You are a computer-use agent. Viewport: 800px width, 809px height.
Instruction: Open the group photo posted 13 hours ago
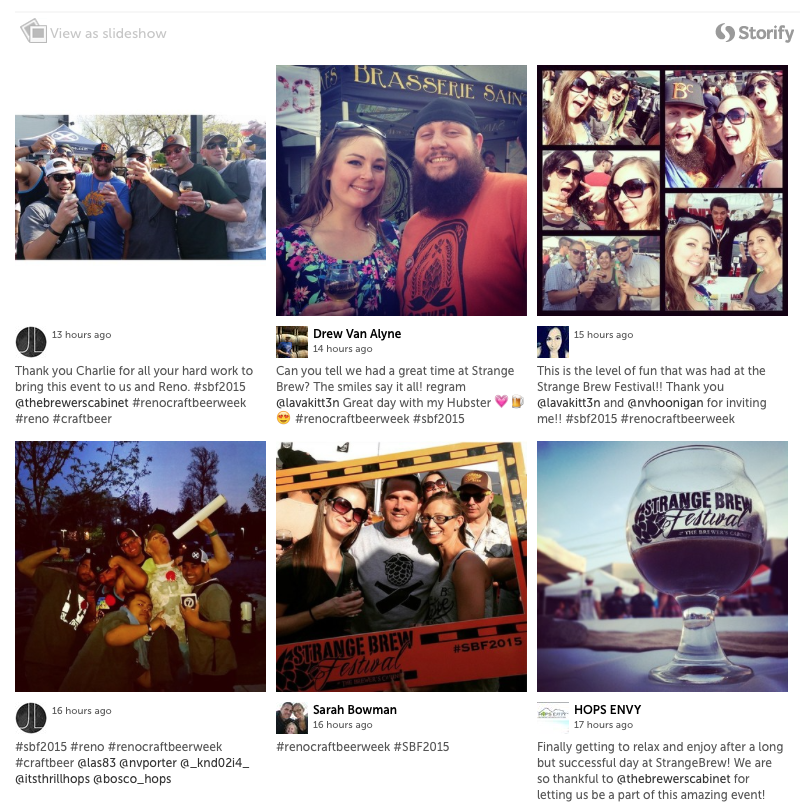140,187
